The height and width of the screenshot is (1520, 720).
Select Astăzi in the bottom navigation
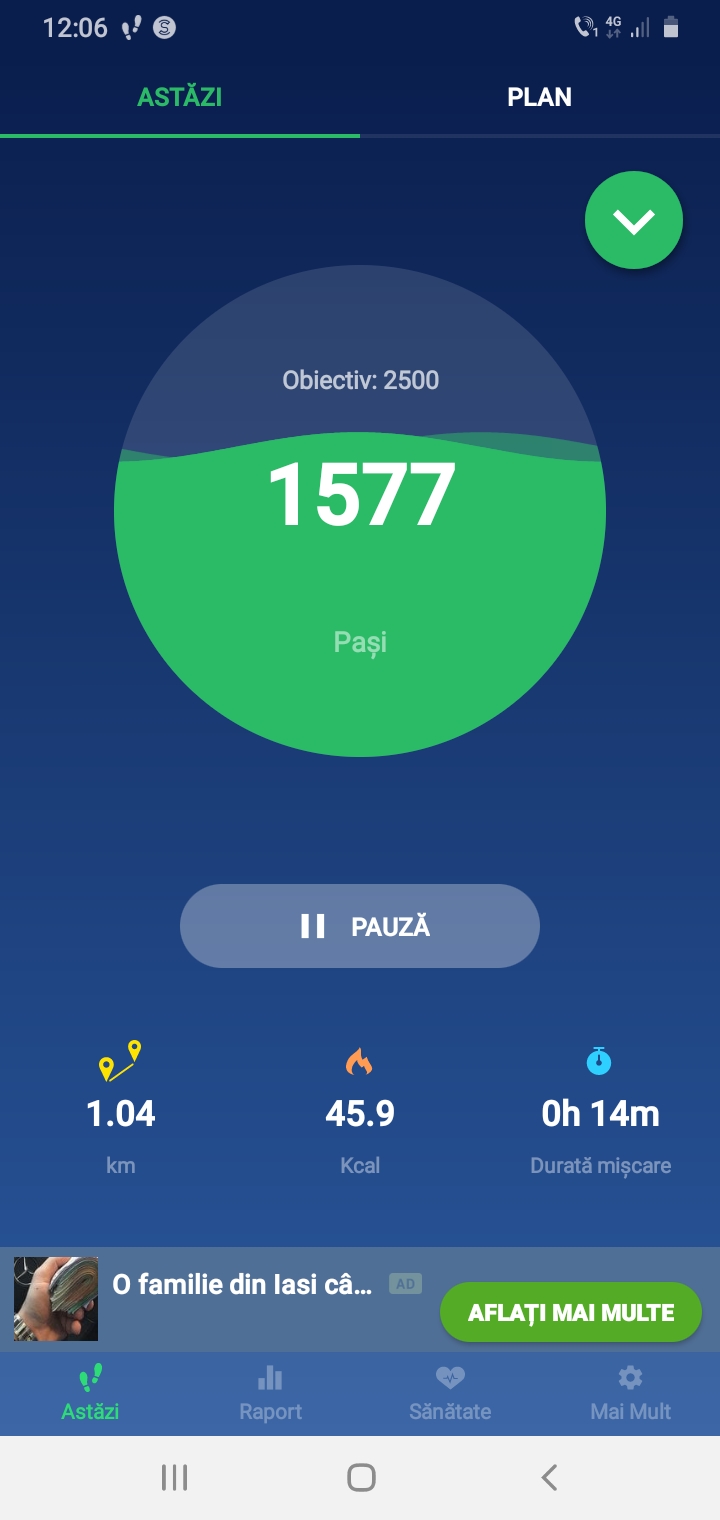90,1394
